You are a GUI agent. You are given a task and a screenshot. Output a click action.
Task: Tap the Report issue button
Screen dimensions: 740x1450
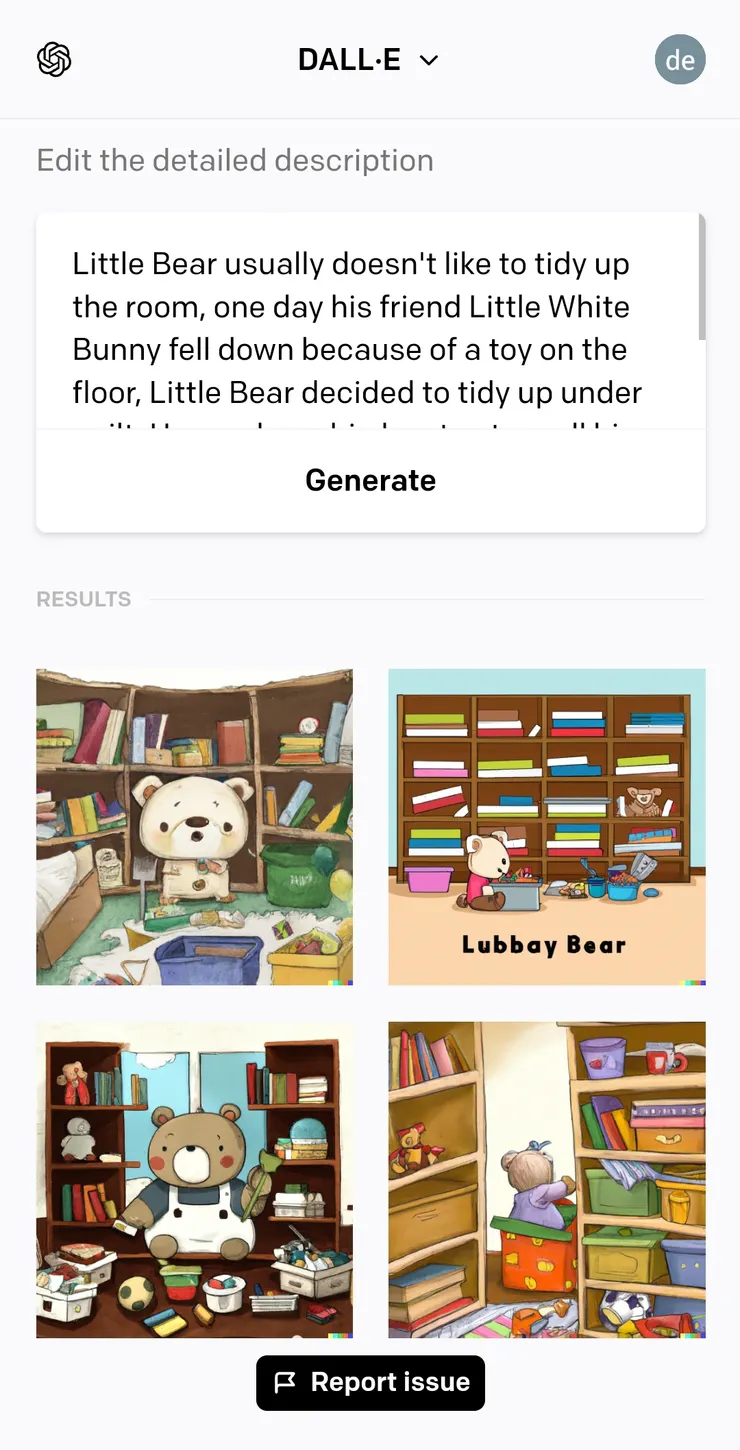(x=370, y=1383)
